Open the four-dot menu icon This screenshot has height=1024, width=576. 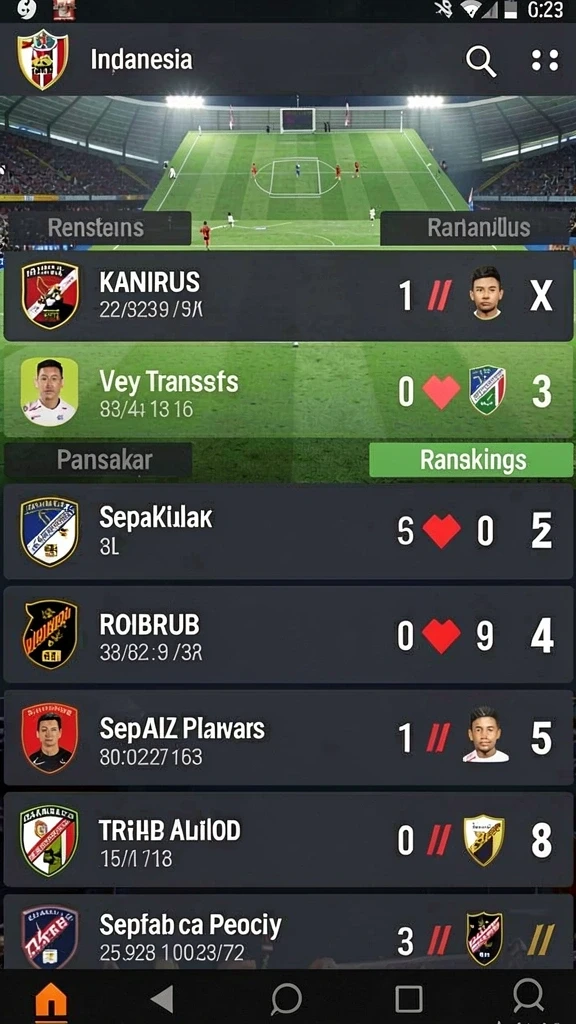click(545, 60)
